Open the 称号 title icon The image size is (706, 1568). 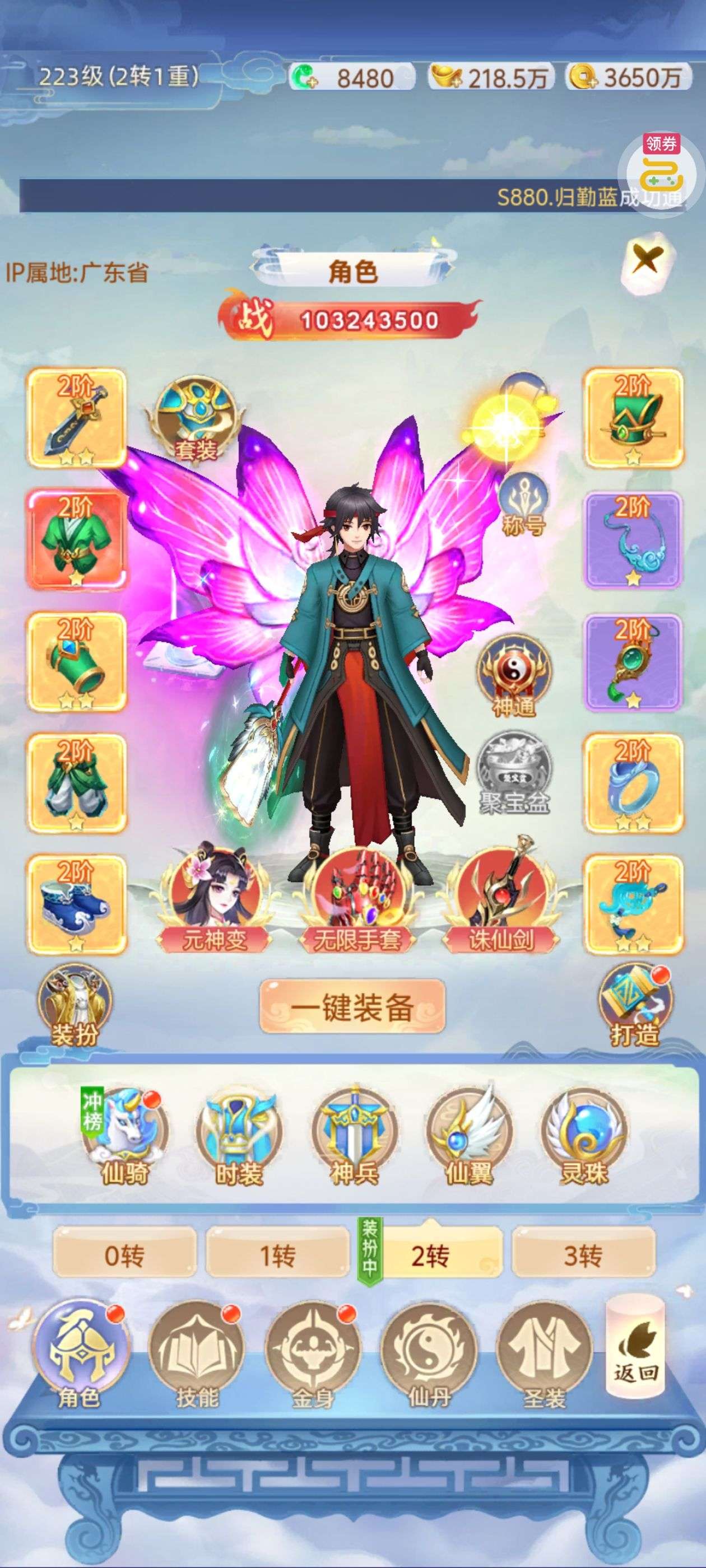pyautogui.click(x=523, y=504)
